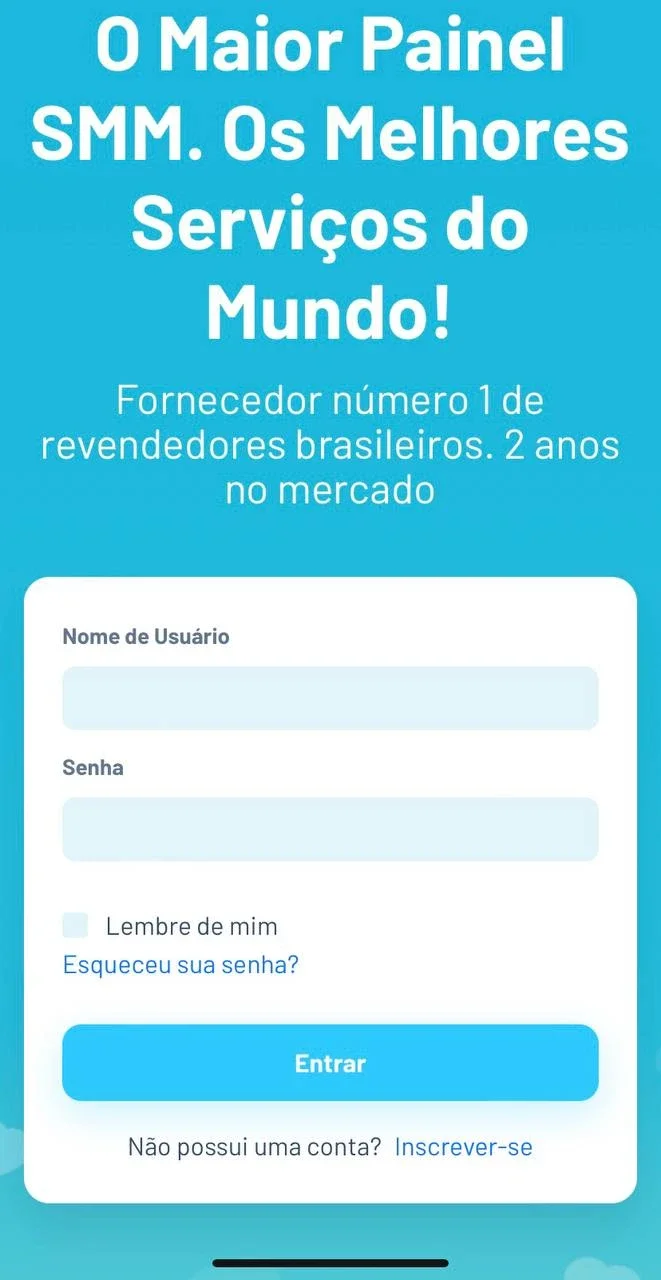Image resolution: width=661 pixels, height=1280 pixels.
Task: Open the Esqueceu sua senha link
Action: click(x=181, y=965)
